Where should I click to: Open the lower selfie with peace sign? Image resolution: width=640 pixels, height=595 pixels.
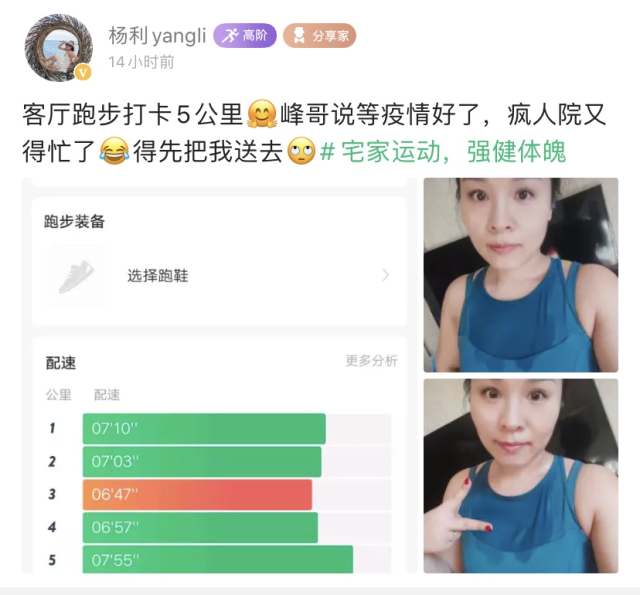coord(520,476)
